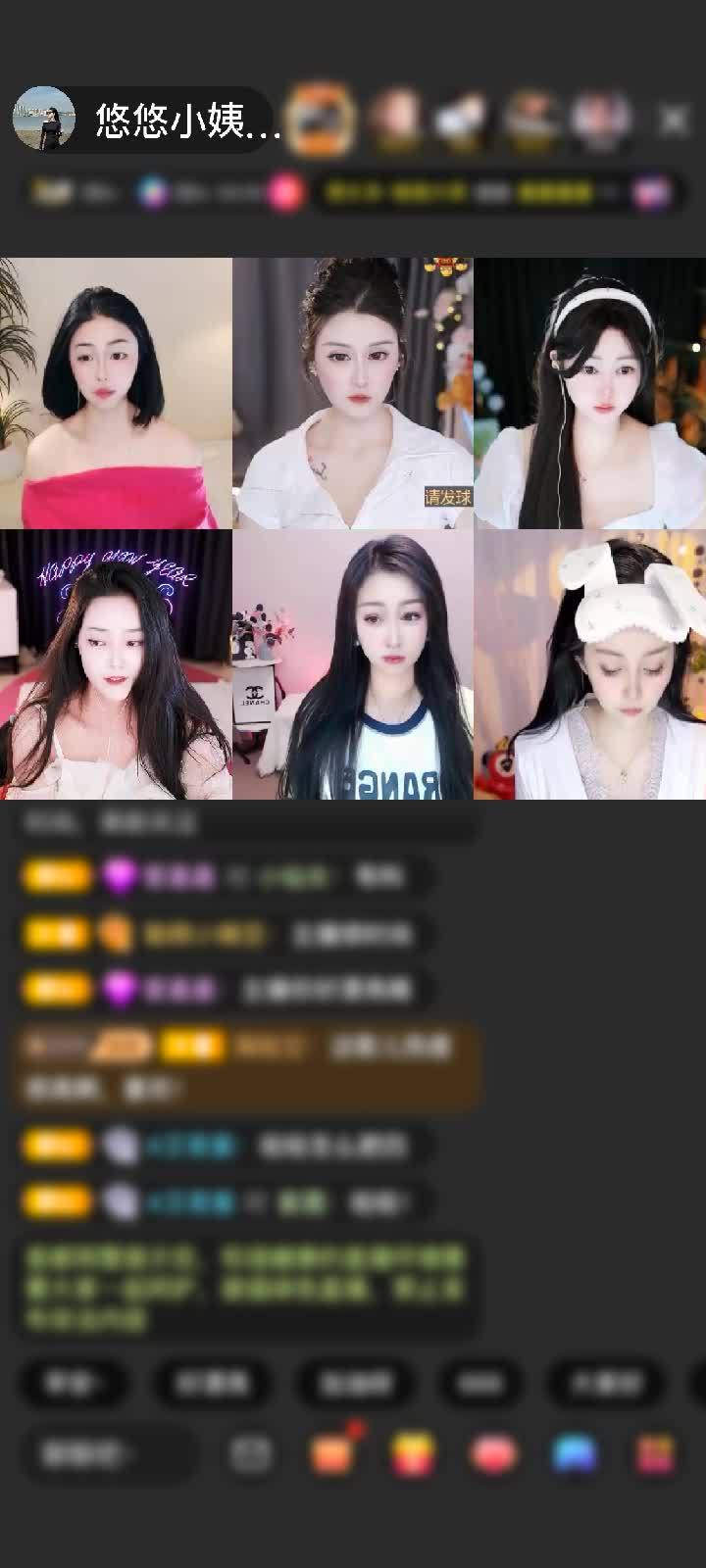
Task: Select the blue circular badge in top bar
Action: pyautogui.click(x=149, y=193)
